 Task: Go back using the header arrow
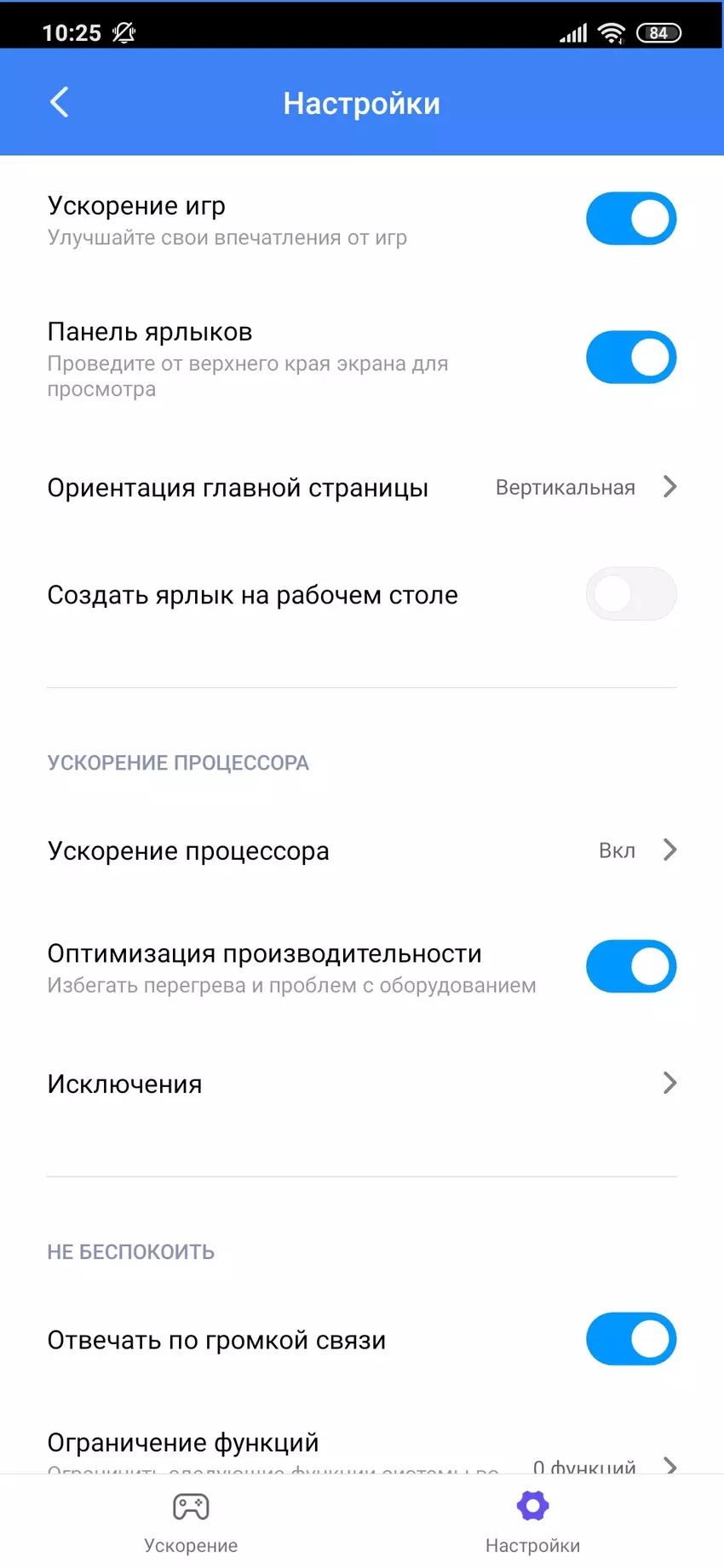(59, 103)
